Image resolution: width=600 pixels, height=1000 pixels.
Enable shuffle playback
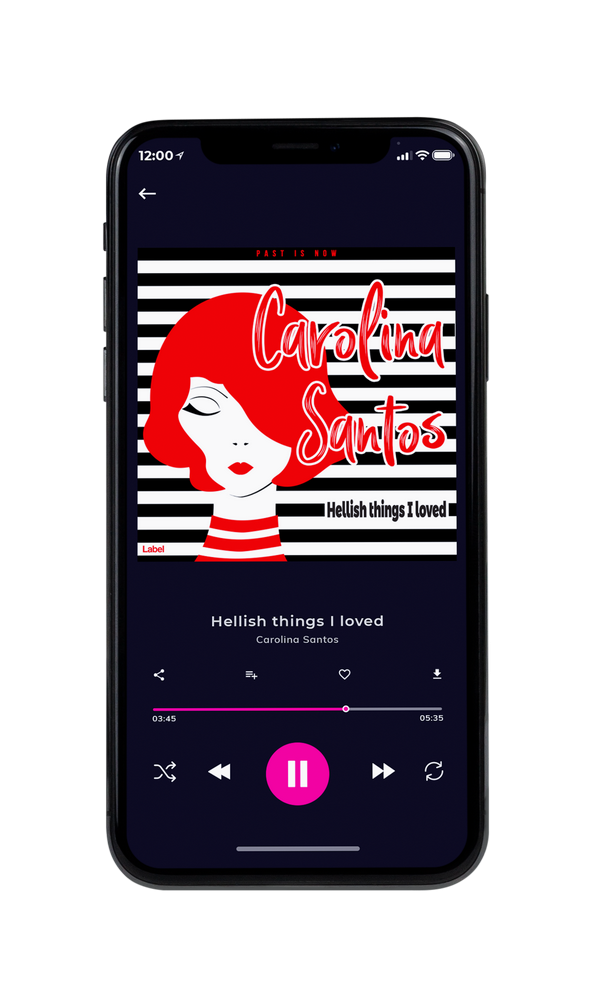tap(165, 772)
